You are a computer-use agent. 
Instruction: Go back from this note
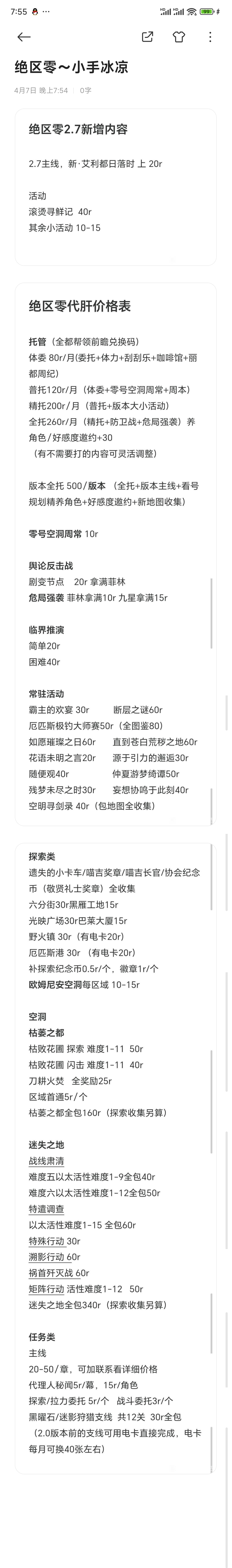24,37
